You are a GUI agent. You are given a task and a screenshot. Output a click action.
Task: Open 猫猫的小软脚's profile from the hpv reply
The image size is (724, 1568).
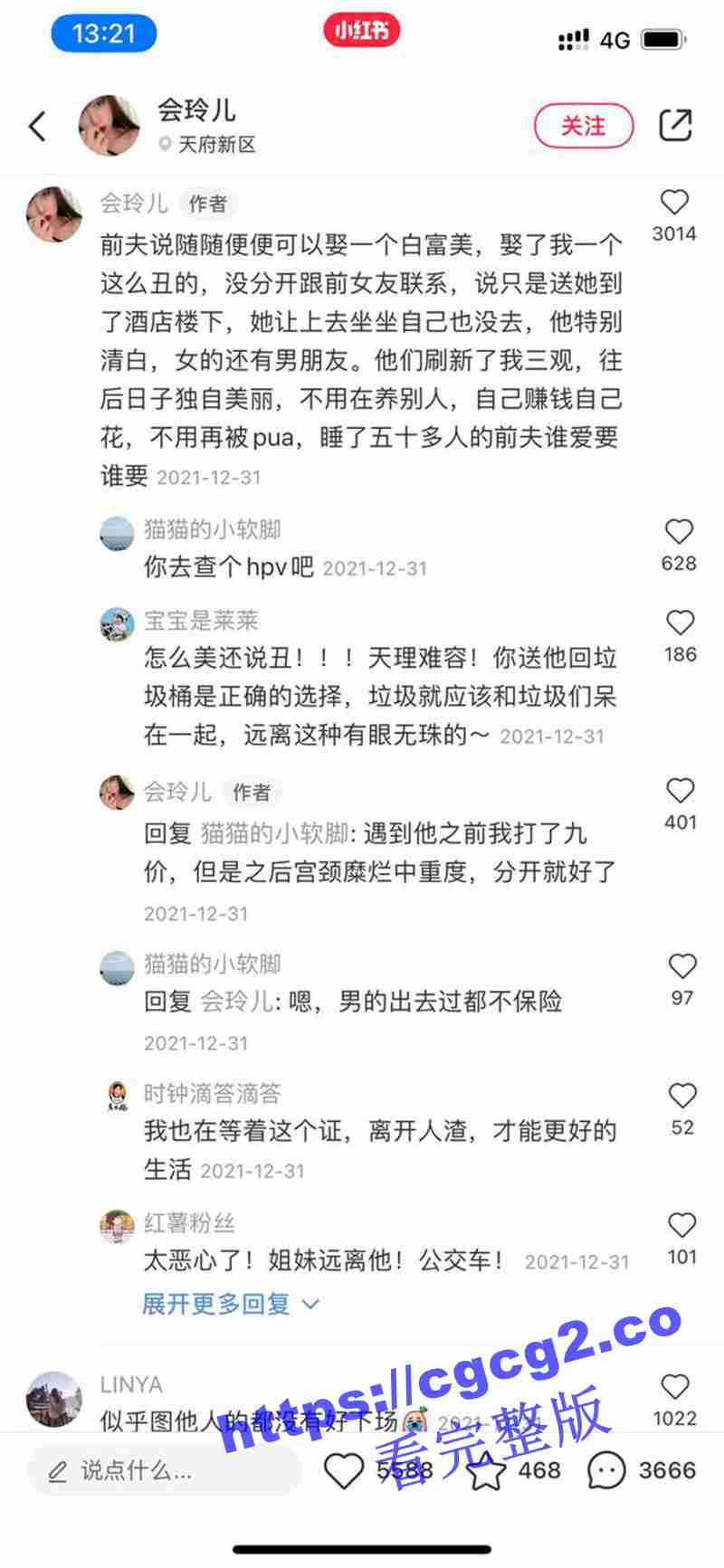point(117,534)
